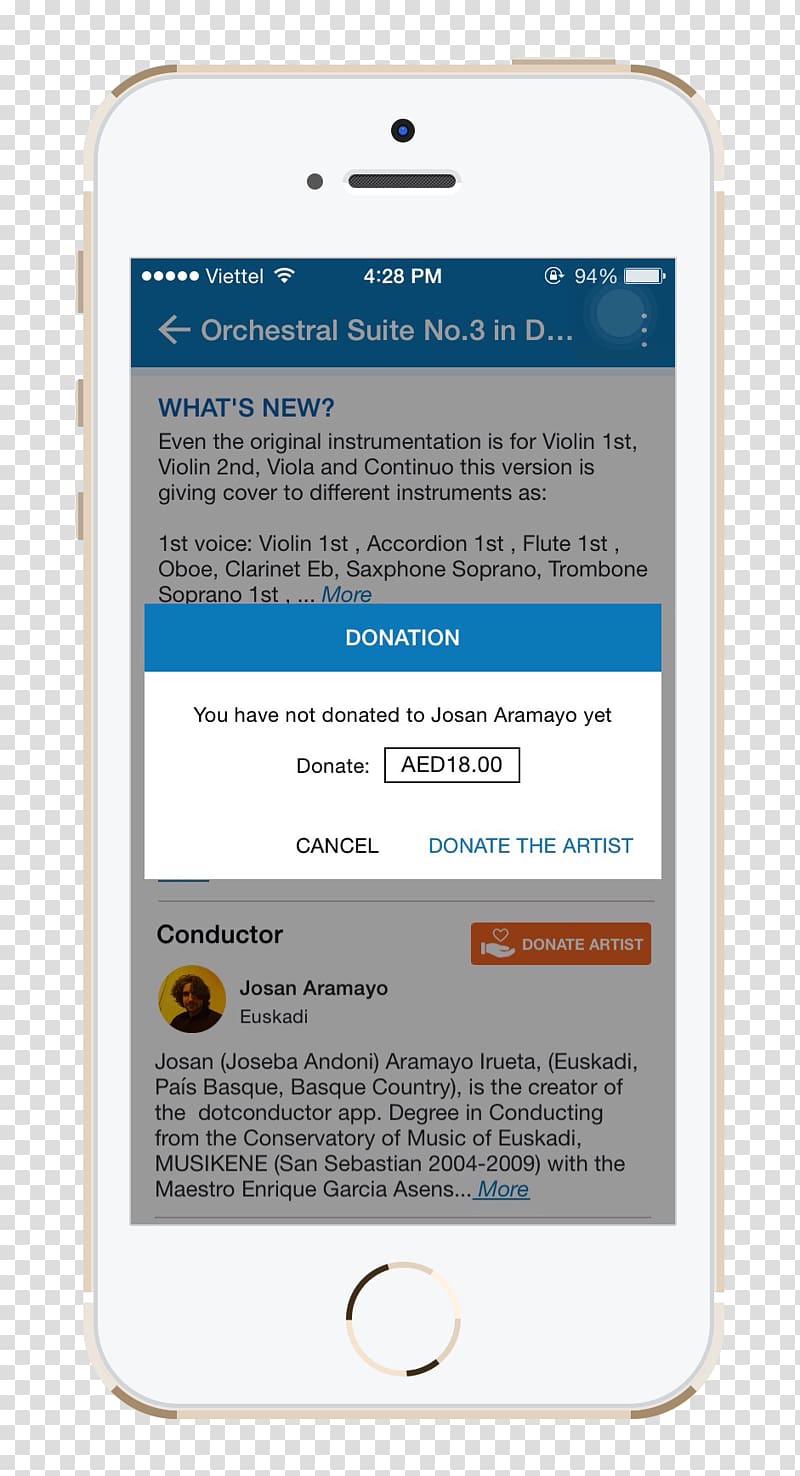Tap the orange Donate Artist button

tap(561, 944)
